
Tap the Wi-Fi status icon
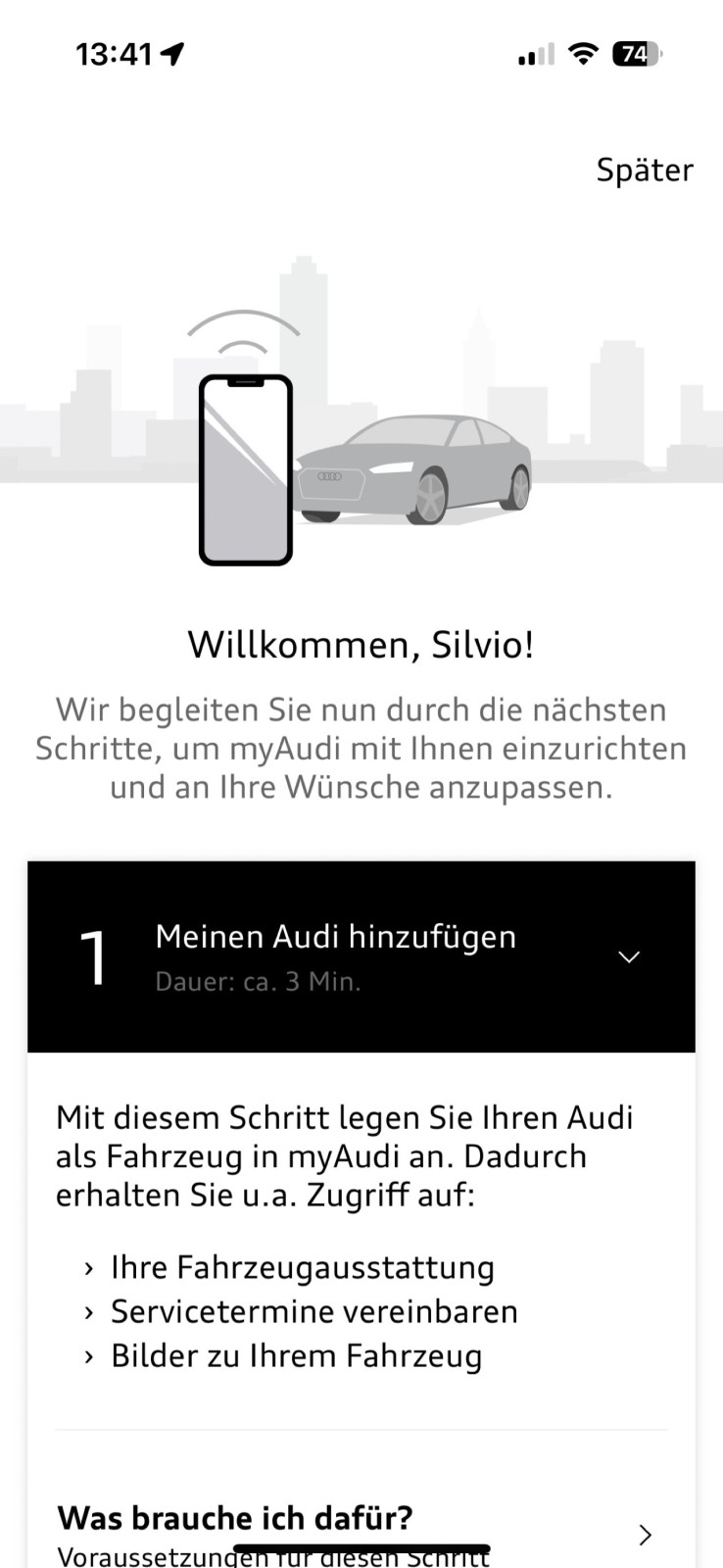point(582,54)
